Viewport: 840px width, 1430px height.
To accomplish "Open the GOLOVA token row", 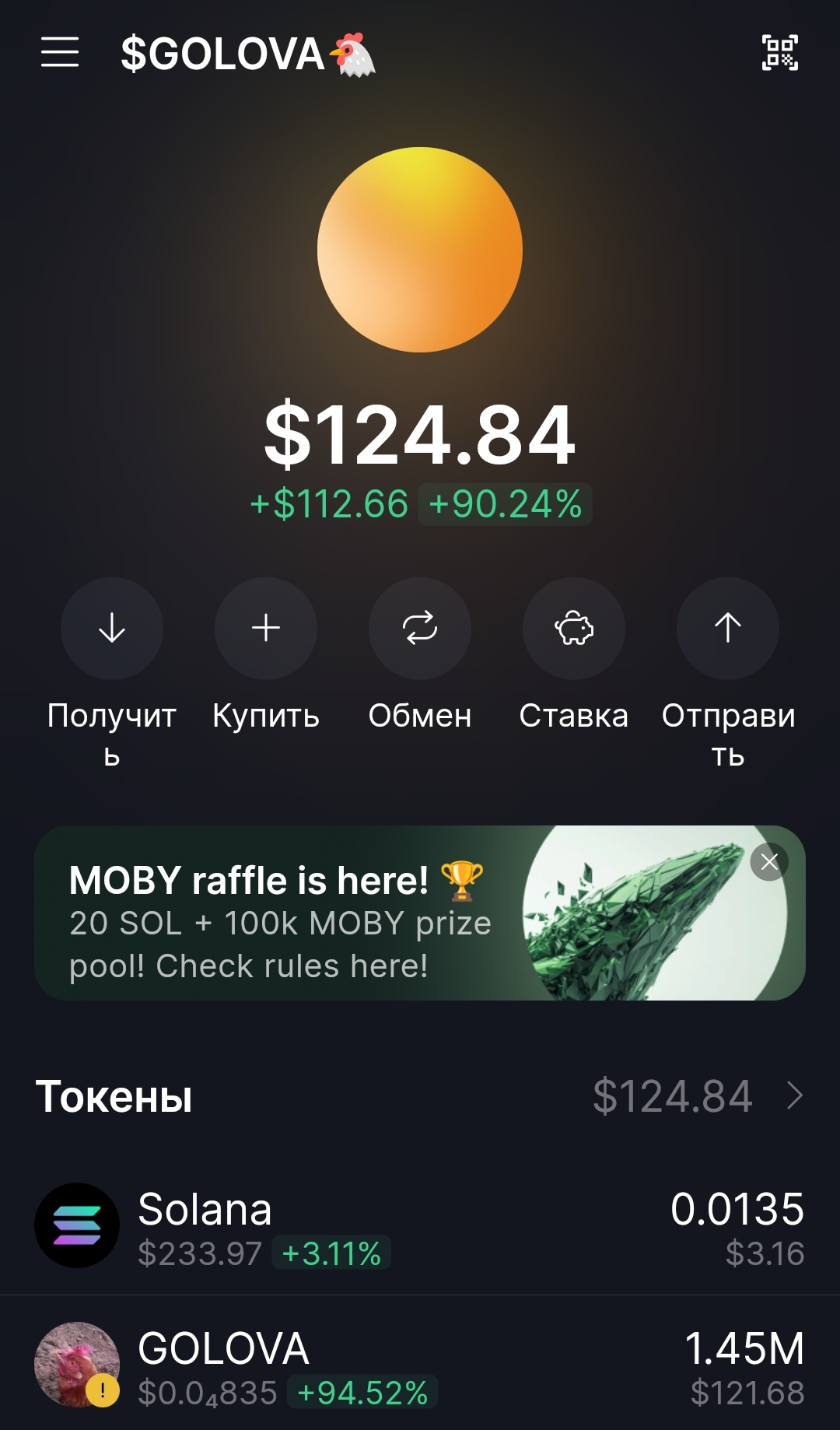I will tap(420, 1366).
